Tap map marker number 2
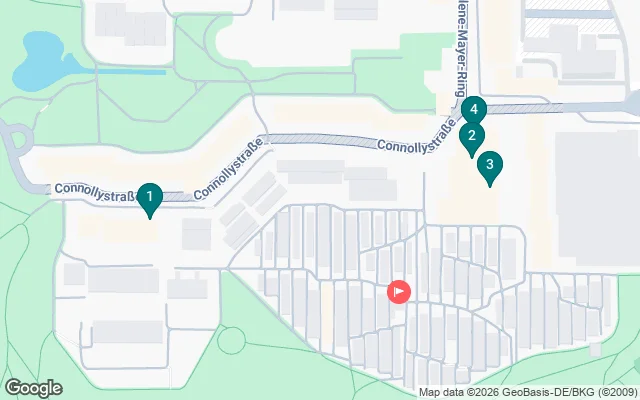This screenshot has width=640, height=400. pos(471,138)
